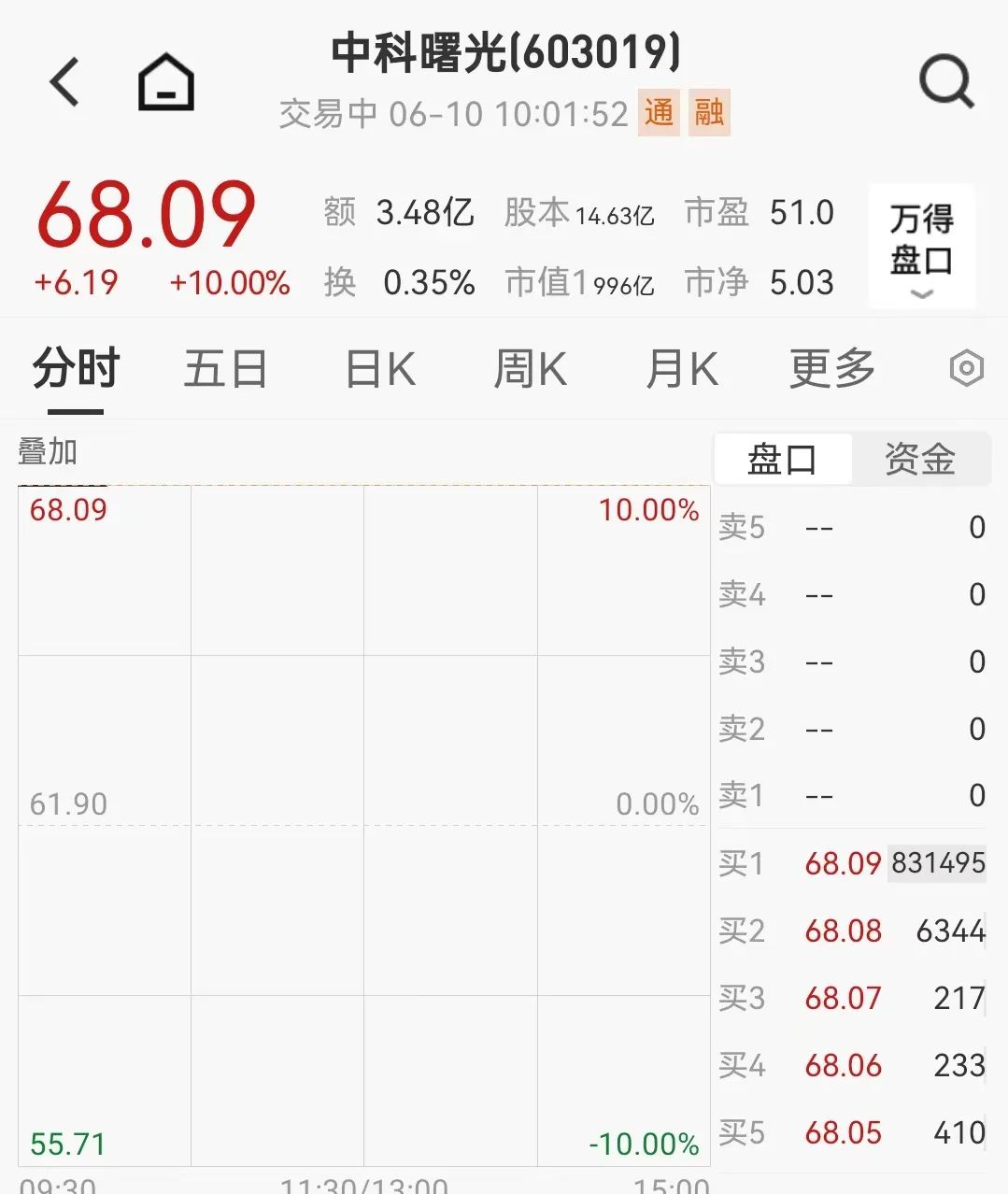This screenshot has height=1194, width=1008.
Task: Tap the 通 tag next to timestamp
Action: (659, 113)
